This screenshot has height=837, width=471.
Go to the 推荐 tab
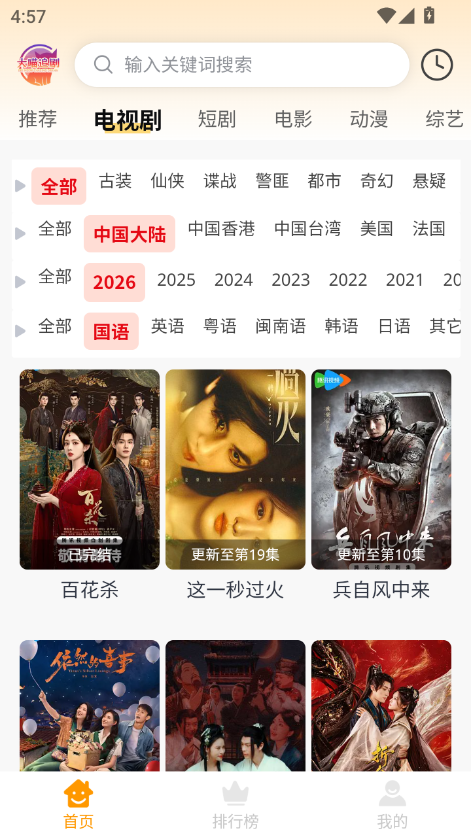coord(37,119)
